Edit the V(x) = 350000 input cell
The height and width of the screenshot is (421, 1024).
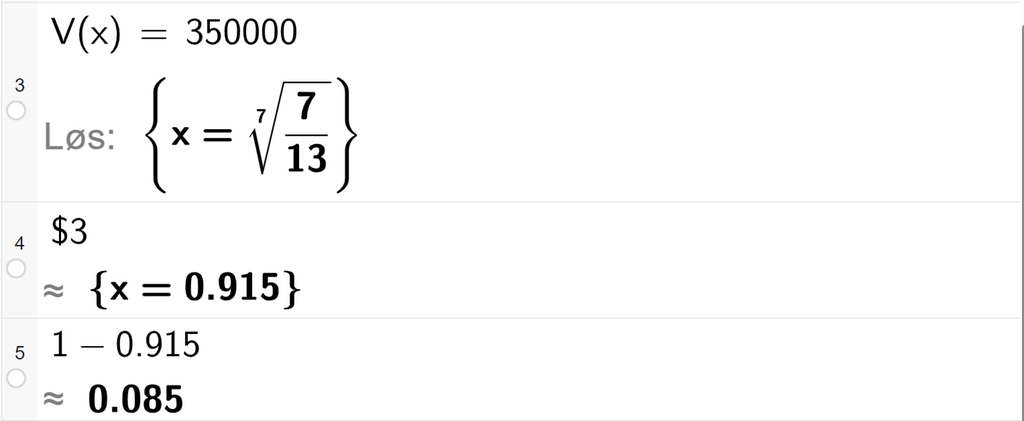[x=174, y=33]
